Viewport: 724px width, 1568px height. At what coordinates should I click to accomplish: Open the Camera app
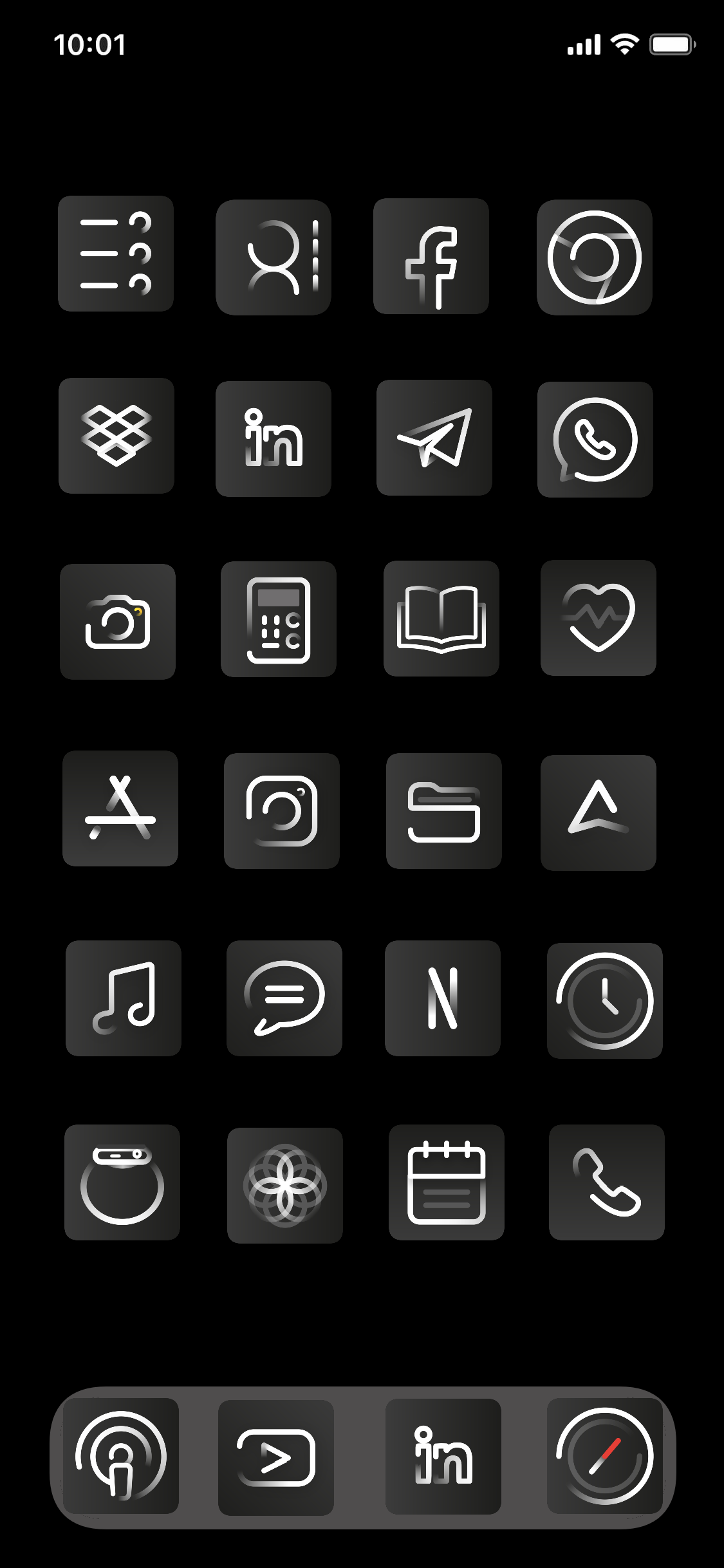(x=118, y=620)
